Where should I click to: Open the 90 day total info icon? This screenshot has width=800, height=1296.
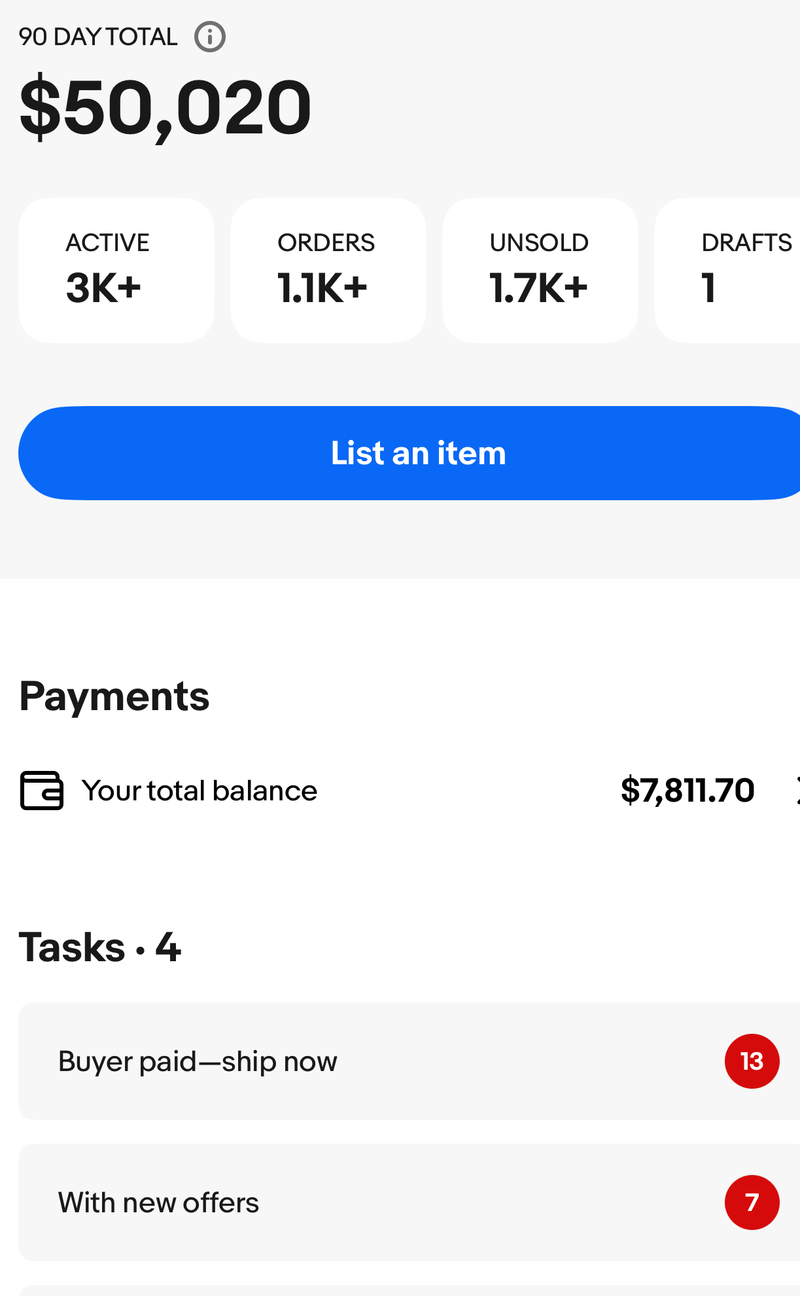(209, 38)
